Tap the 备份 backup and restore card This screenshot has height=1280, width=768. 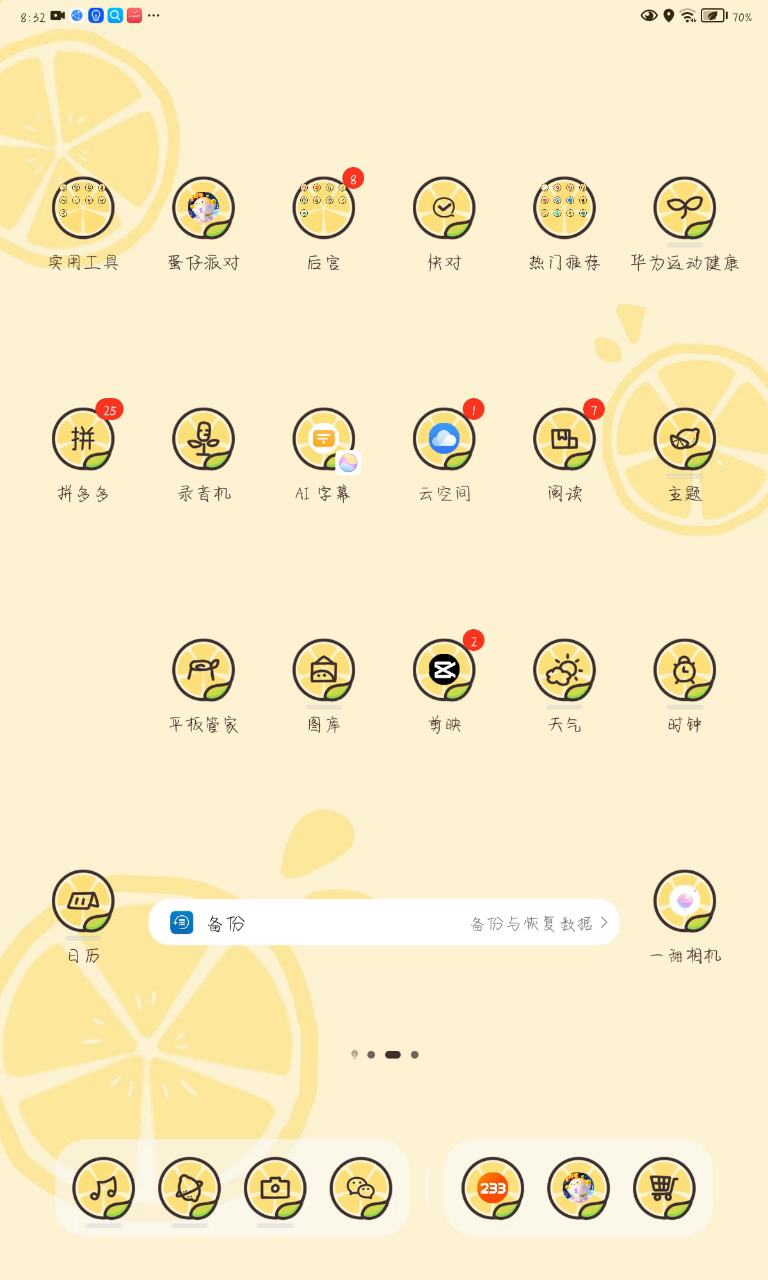click(x=384, y=923)
